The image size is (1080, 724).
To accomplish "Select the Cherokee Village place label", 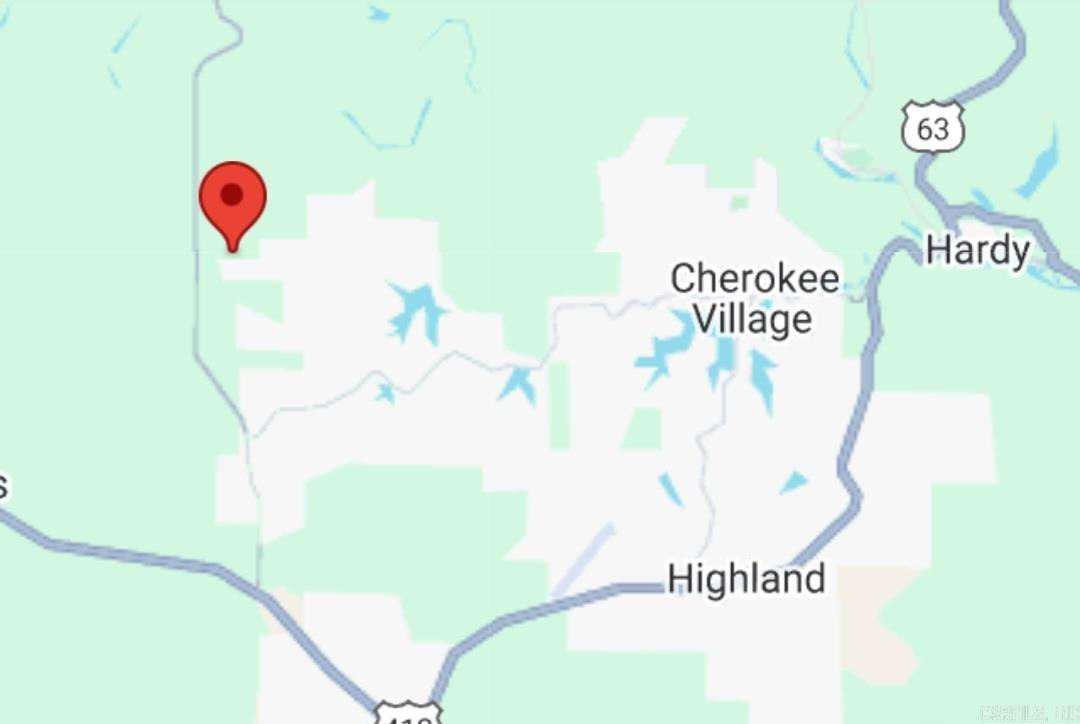I will [754, 298].
